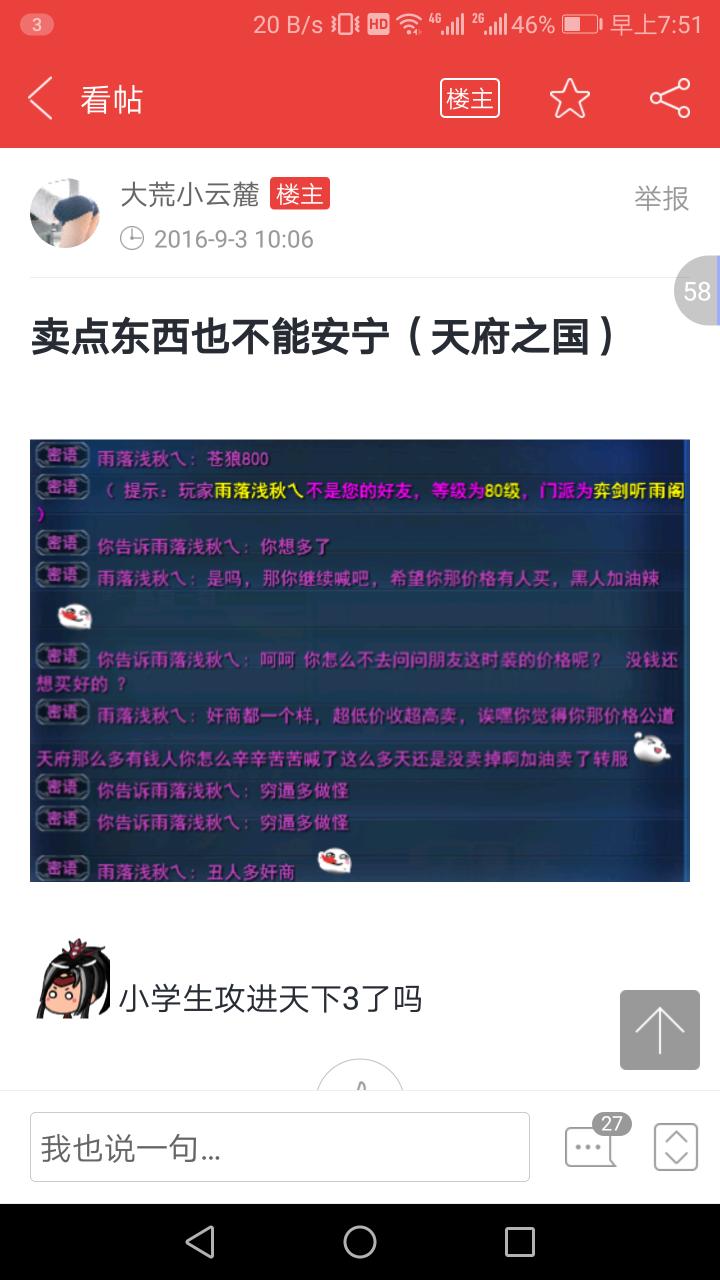Open 大荒小云麓's profile avatar
This screenshot has width=720, height=1280.
point(65,213)
